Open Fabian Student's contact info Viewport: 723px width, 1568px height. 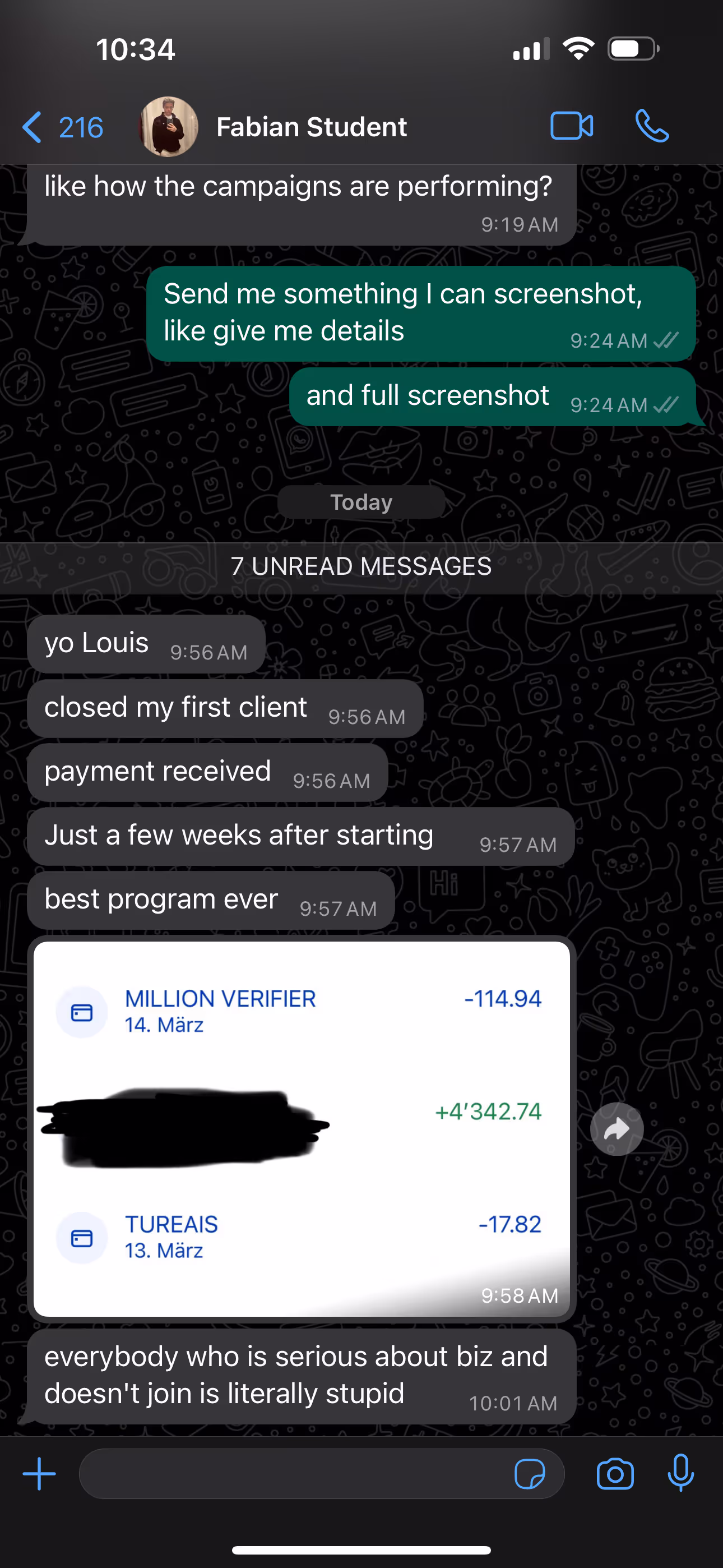pyautogui.click(x=312, y=127)
